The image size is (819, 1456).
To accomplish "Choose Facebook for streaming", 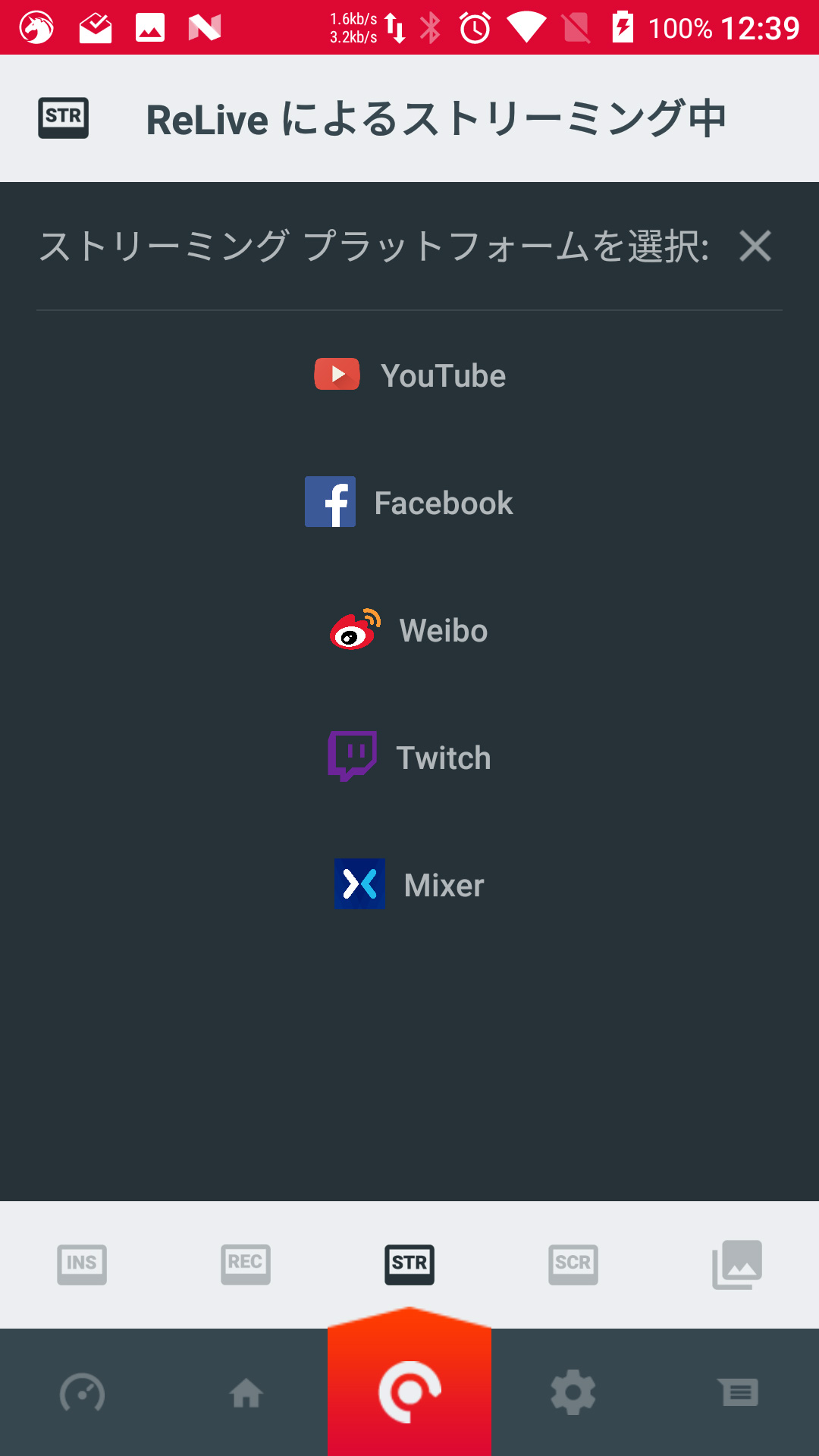I will pyautogui.click(x=409, y=503).
